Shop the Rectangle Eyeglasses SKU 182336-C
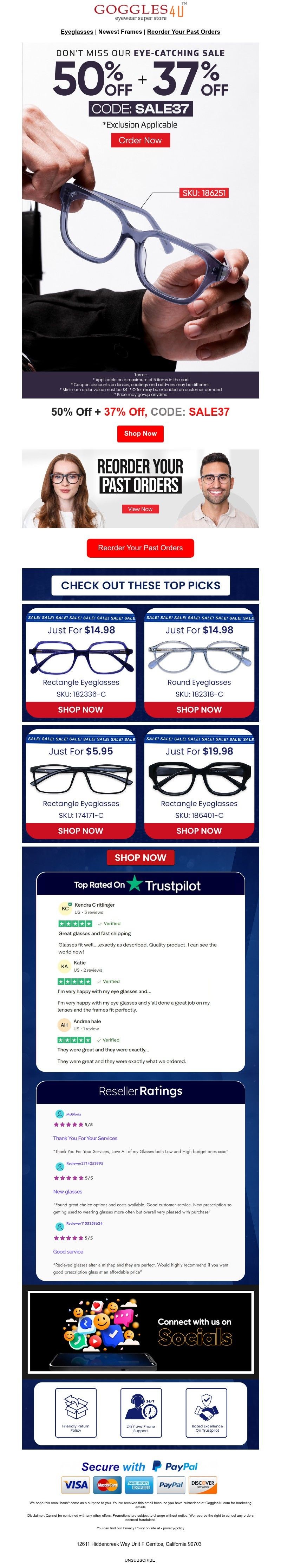 point(80,710)
